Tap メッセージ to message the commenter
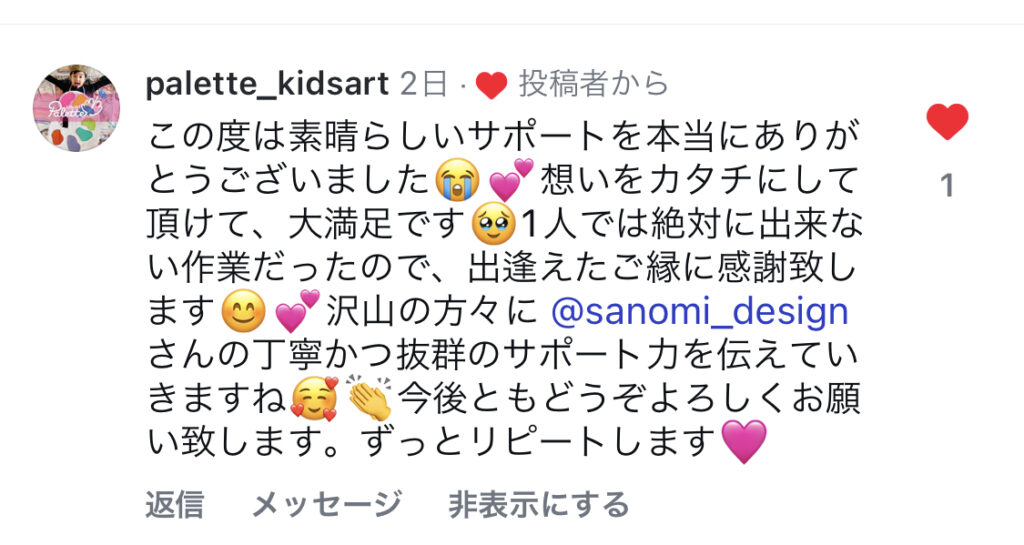The height and width of the screenshot is (545, 1024). point(326,504)
